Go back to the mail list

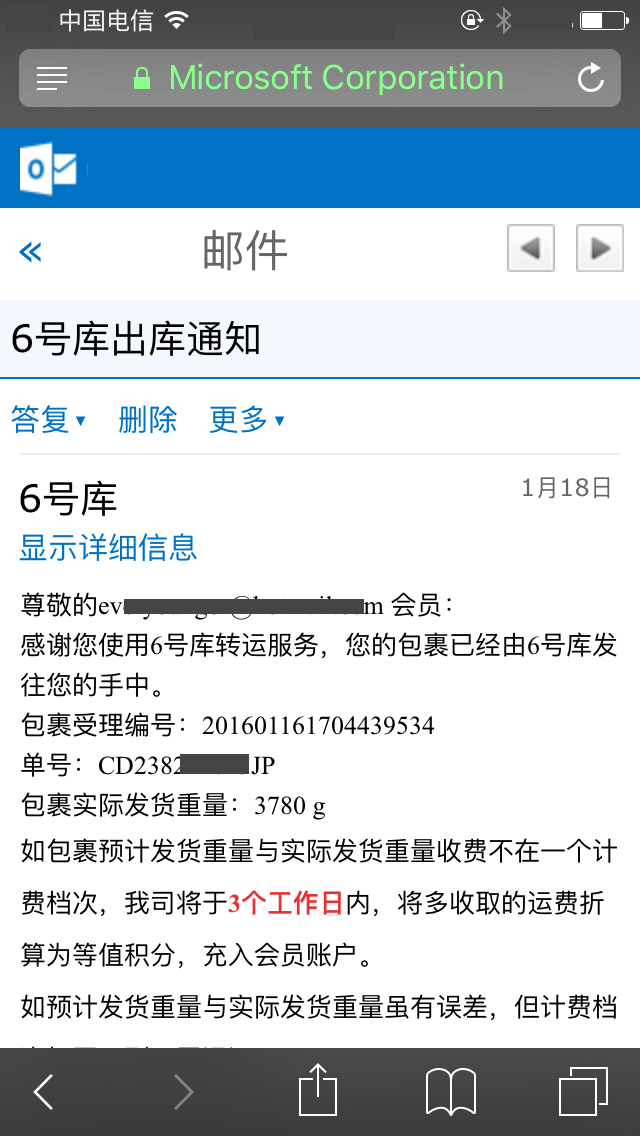[30, 252]
